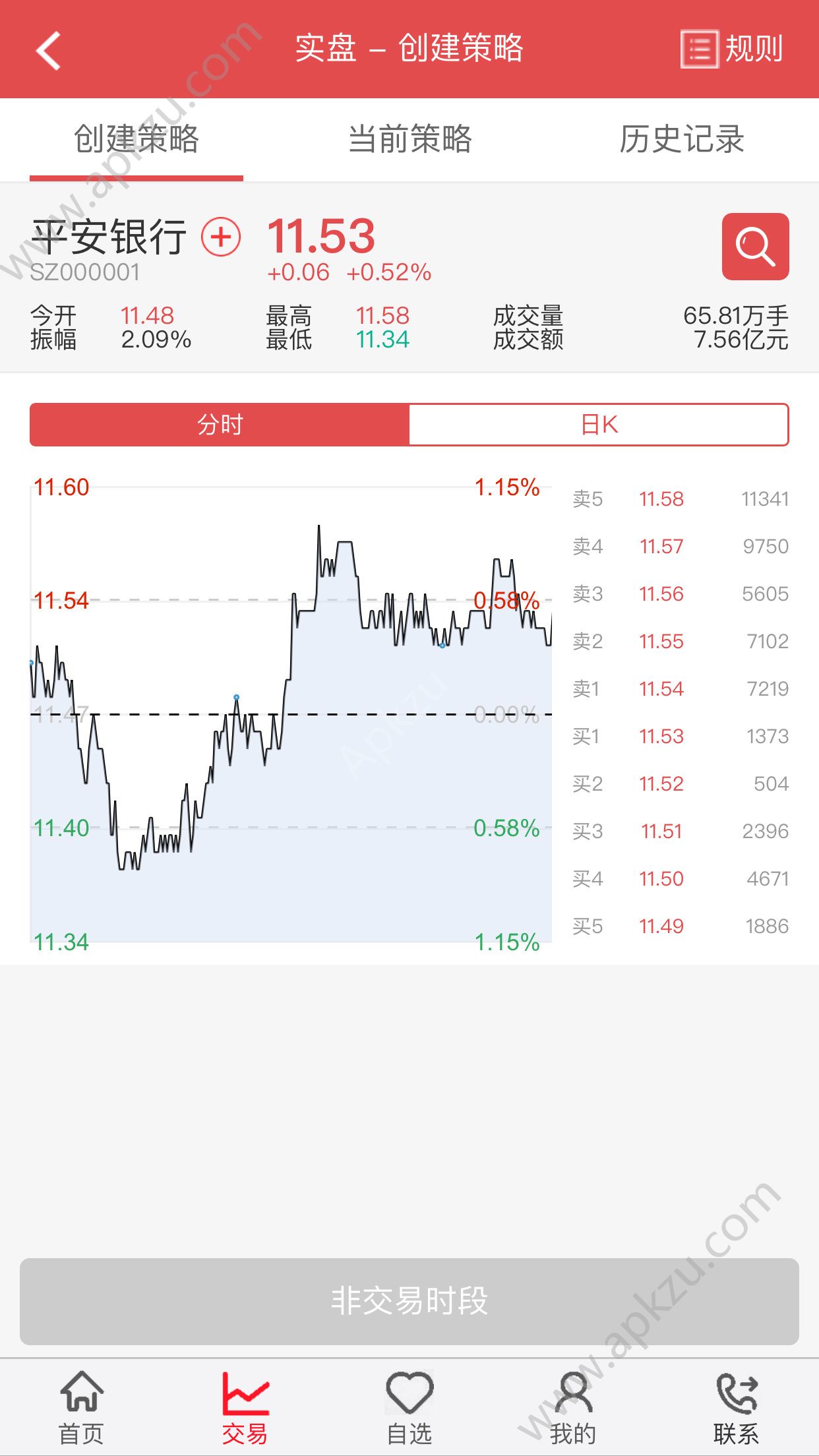
Task: Keep 分时 intraday view selected
Action: click(x=220, y=425)
